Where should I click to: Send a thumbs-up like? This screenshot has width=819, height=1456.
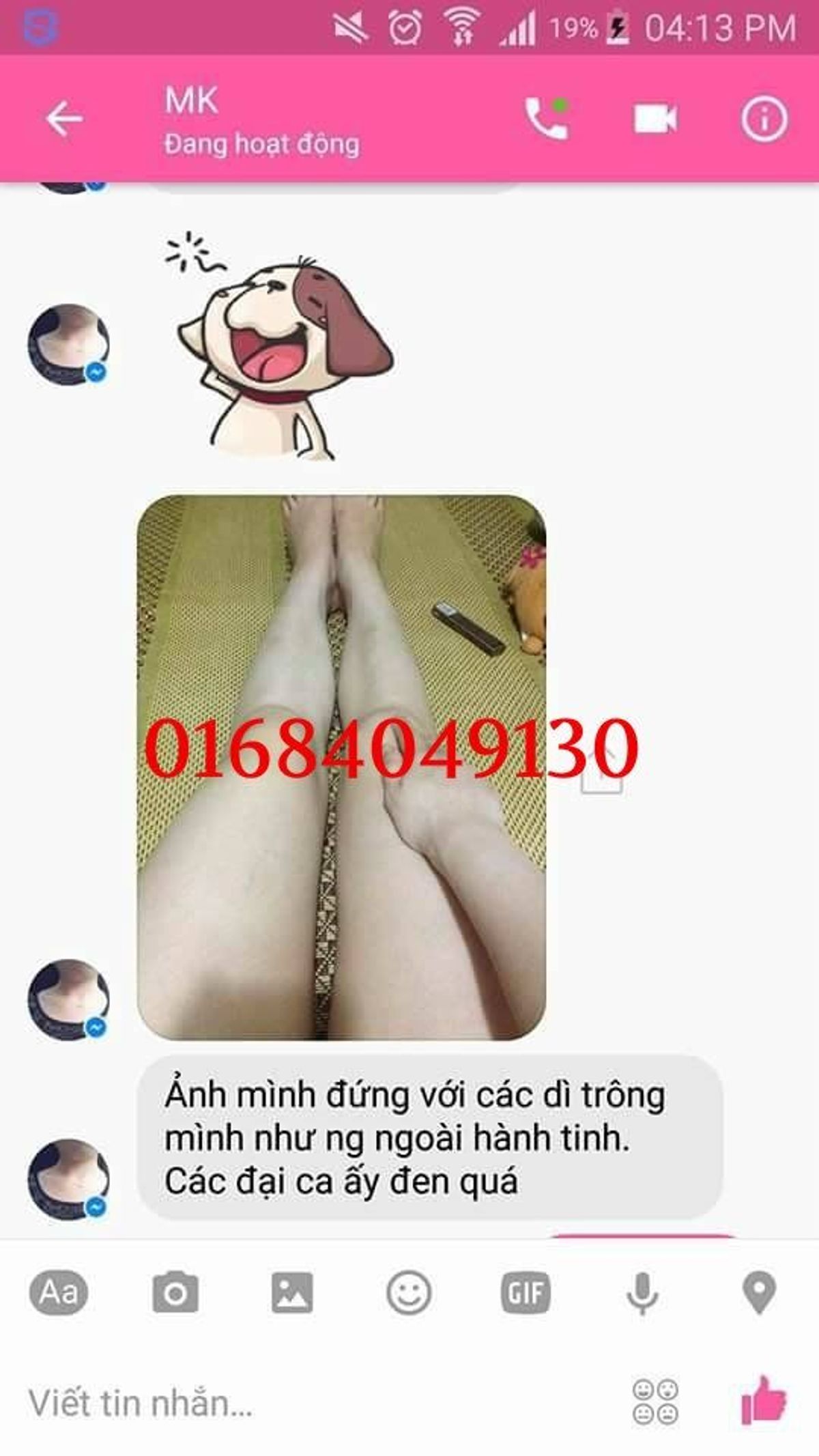click(764, 1401)
